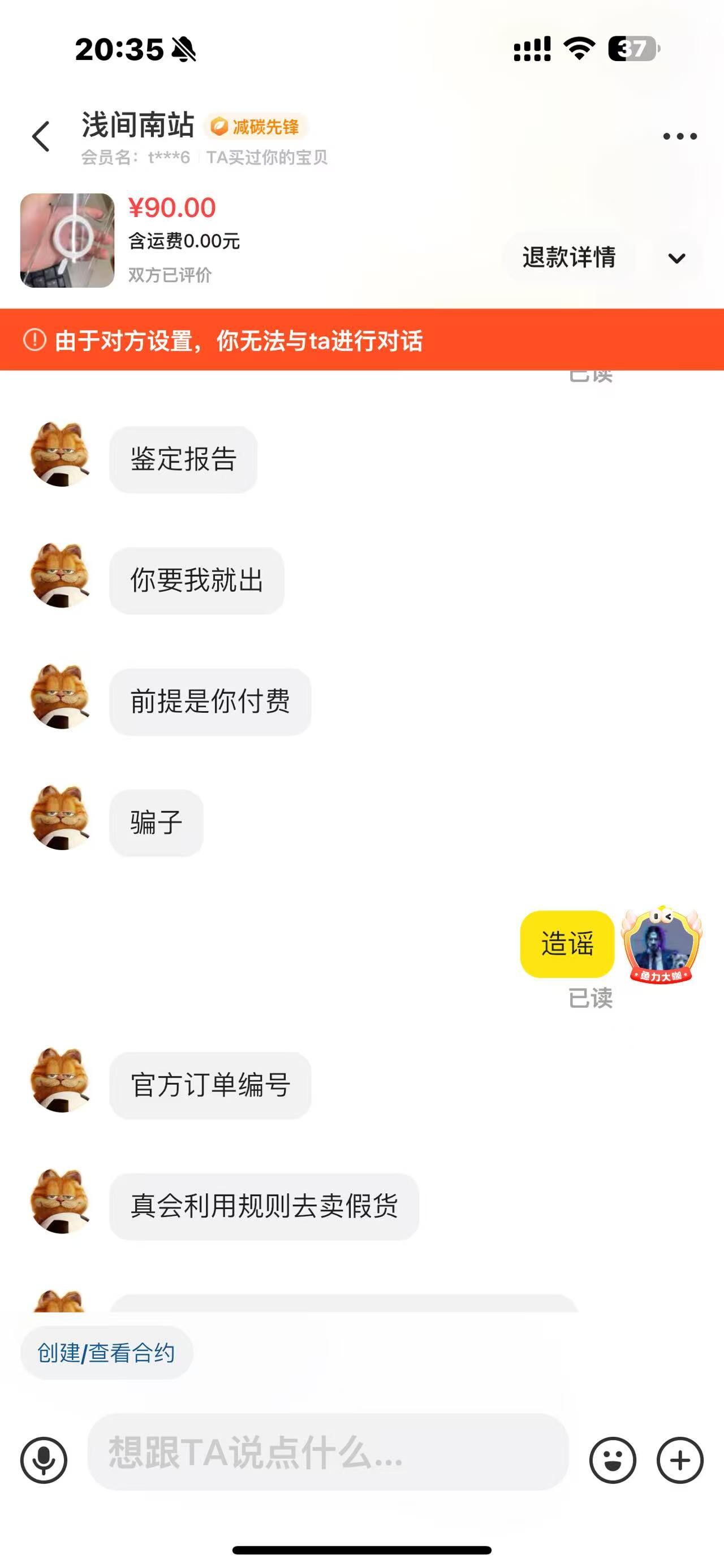Go back using the top-left arrow
This screenshot has width=724, height=1568.
pyautogui.click(x=41, y=136)
